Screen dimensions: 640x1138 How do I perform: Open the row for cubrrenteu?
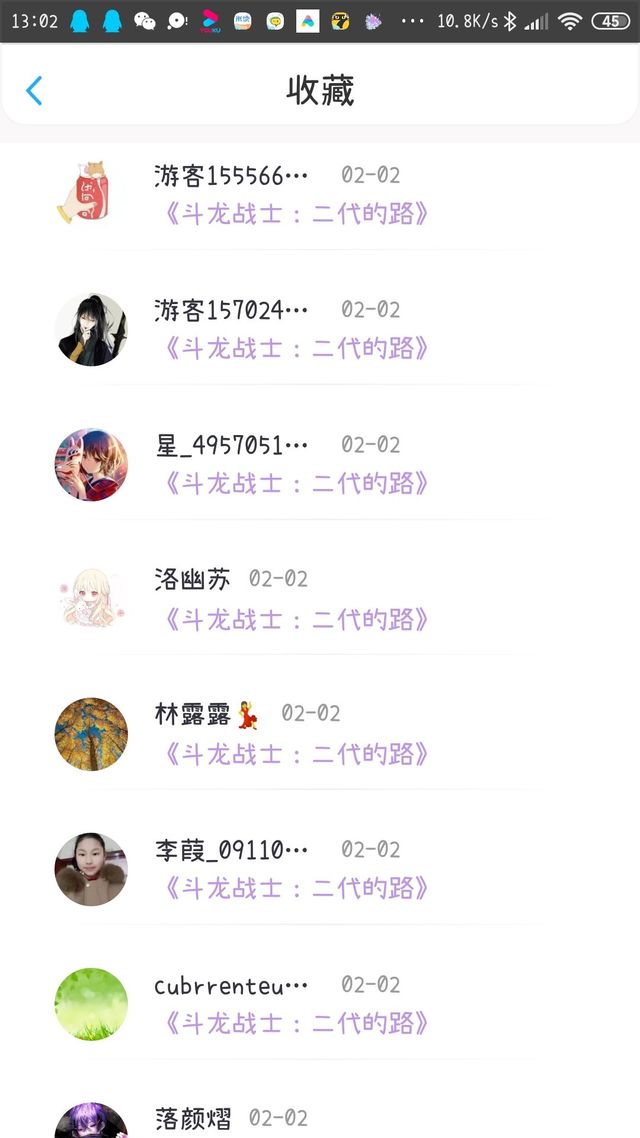[320, 1004]
